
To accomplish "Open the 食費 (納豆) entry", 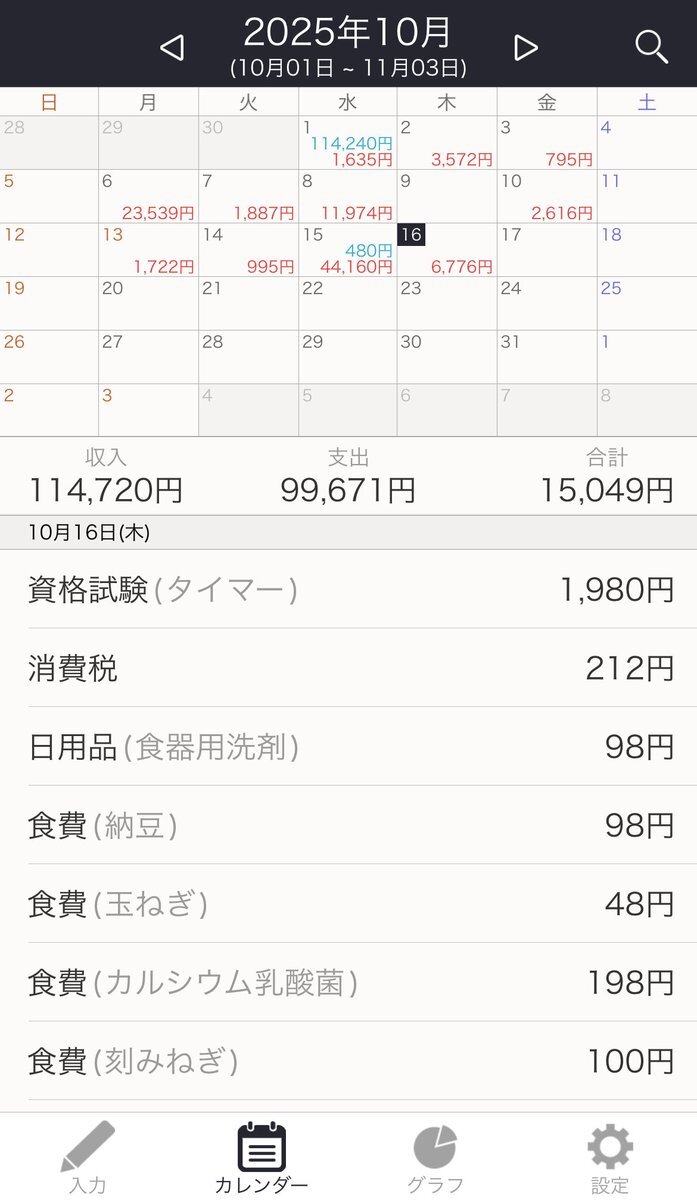I will pyautogui.click(x=350, y=825).
